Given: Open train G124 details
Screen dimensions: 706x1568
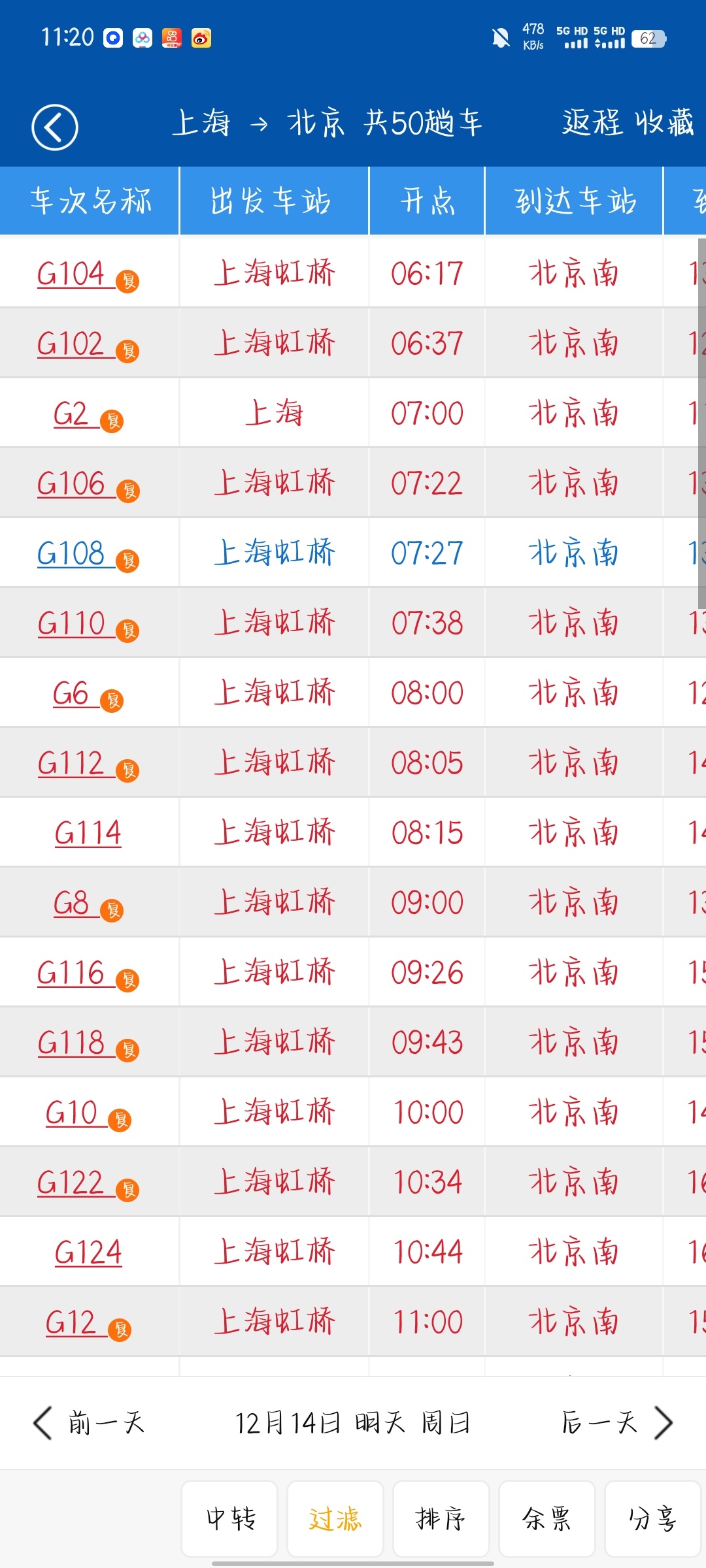Looking at the screenshot, I should point(88,1252).
